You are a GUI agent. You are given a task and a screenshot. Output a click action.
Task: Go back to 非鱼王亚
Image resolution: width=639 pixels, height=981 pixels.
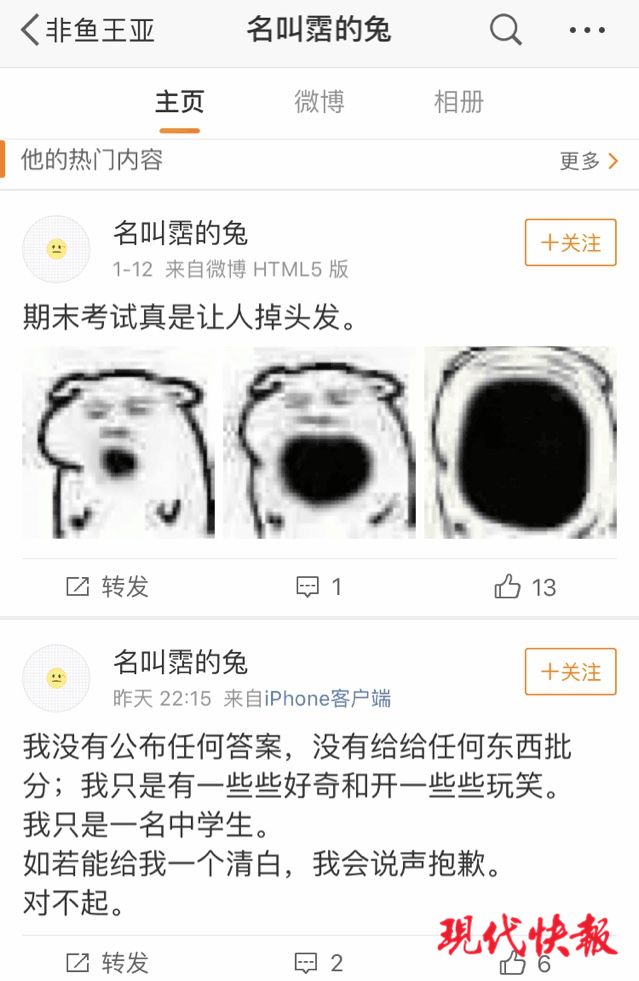tap(88, 30)
